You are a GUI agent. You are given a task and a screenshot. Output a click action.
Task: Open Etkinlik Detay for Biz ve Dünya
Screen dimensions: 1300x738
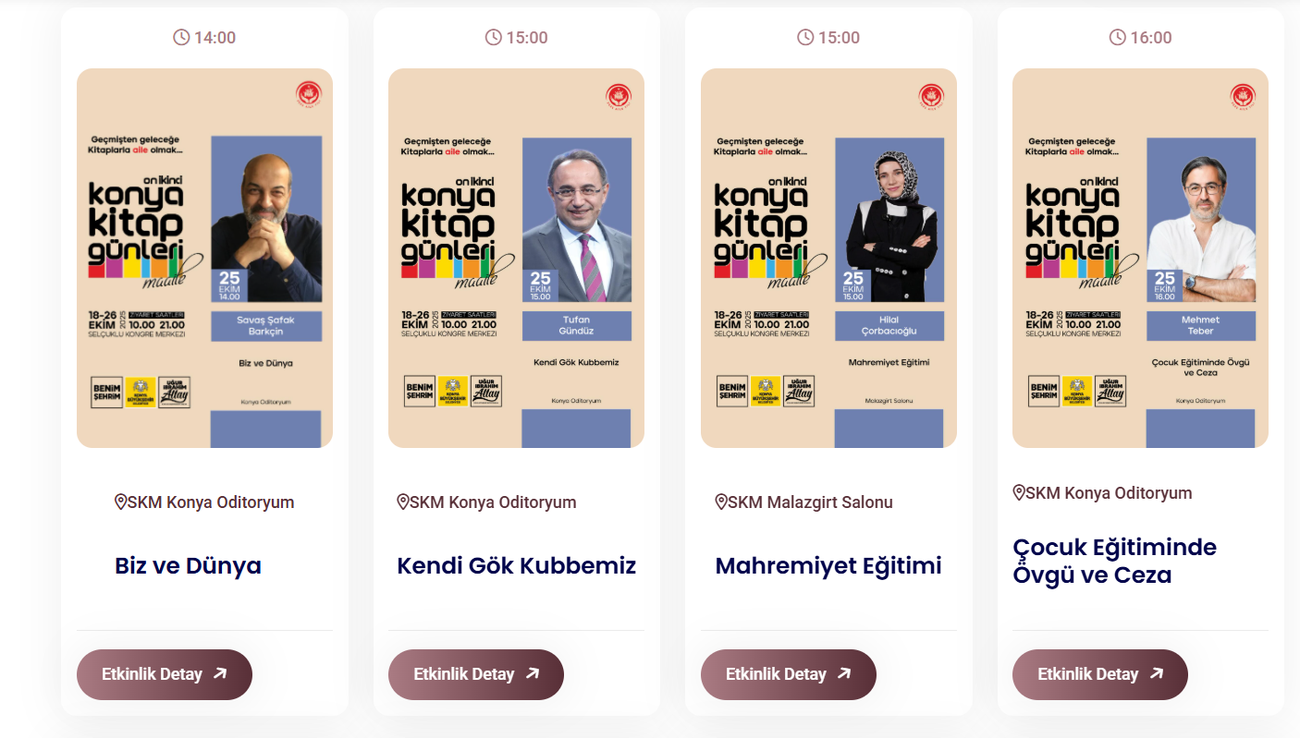point(164,674)
